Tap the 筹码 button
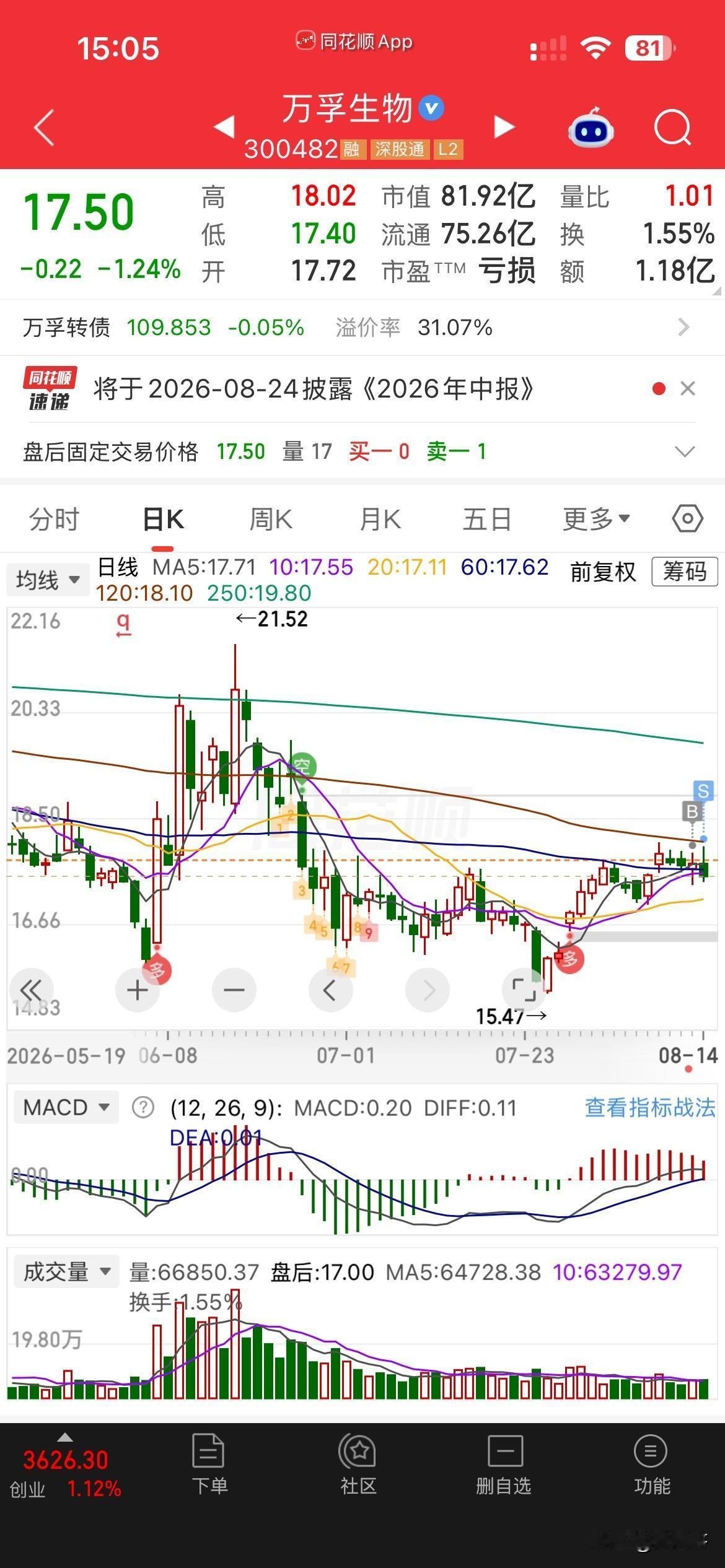Screen dimensions: 725x1568 click(x=685, y=571)
